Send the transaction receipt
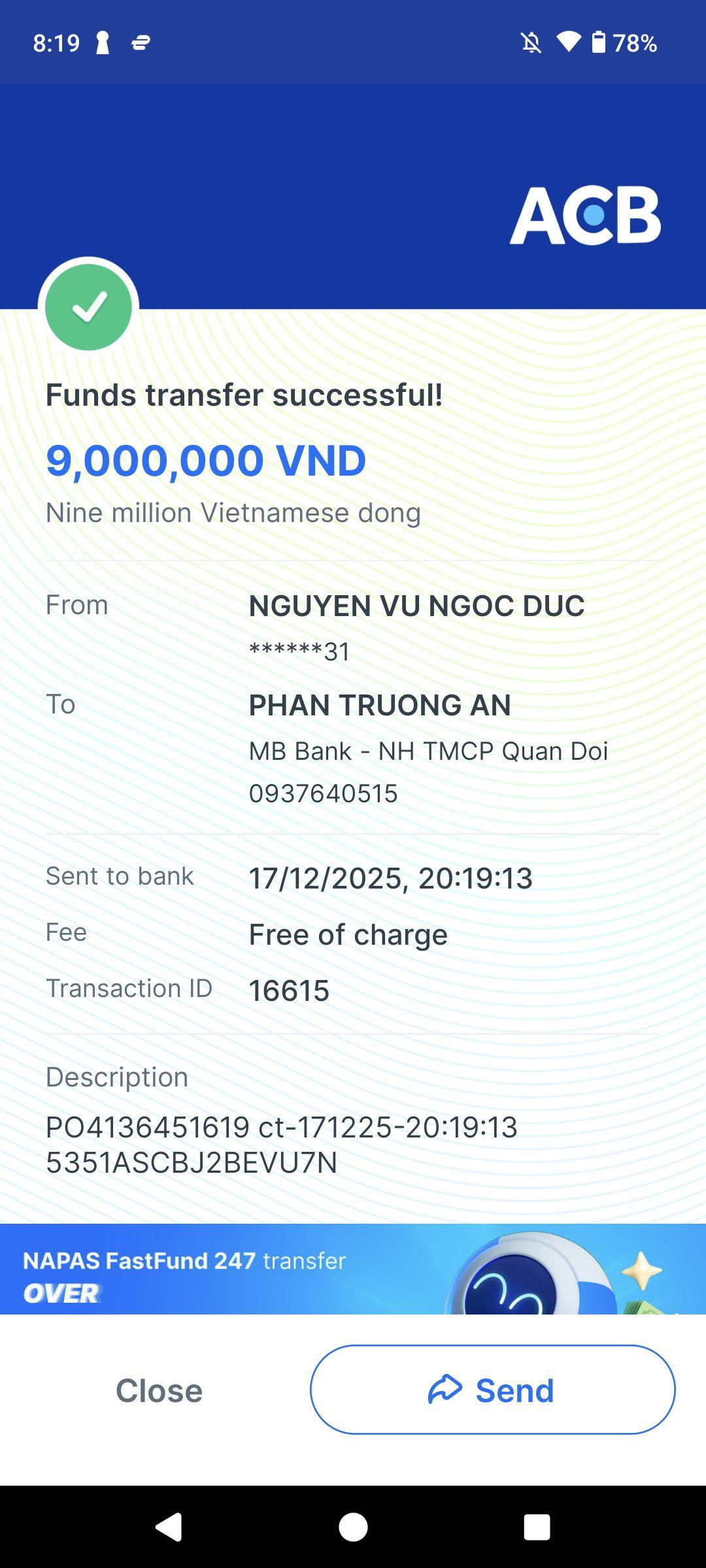The height and width of the screenshot is (1568, 706). click(492, 1390)
